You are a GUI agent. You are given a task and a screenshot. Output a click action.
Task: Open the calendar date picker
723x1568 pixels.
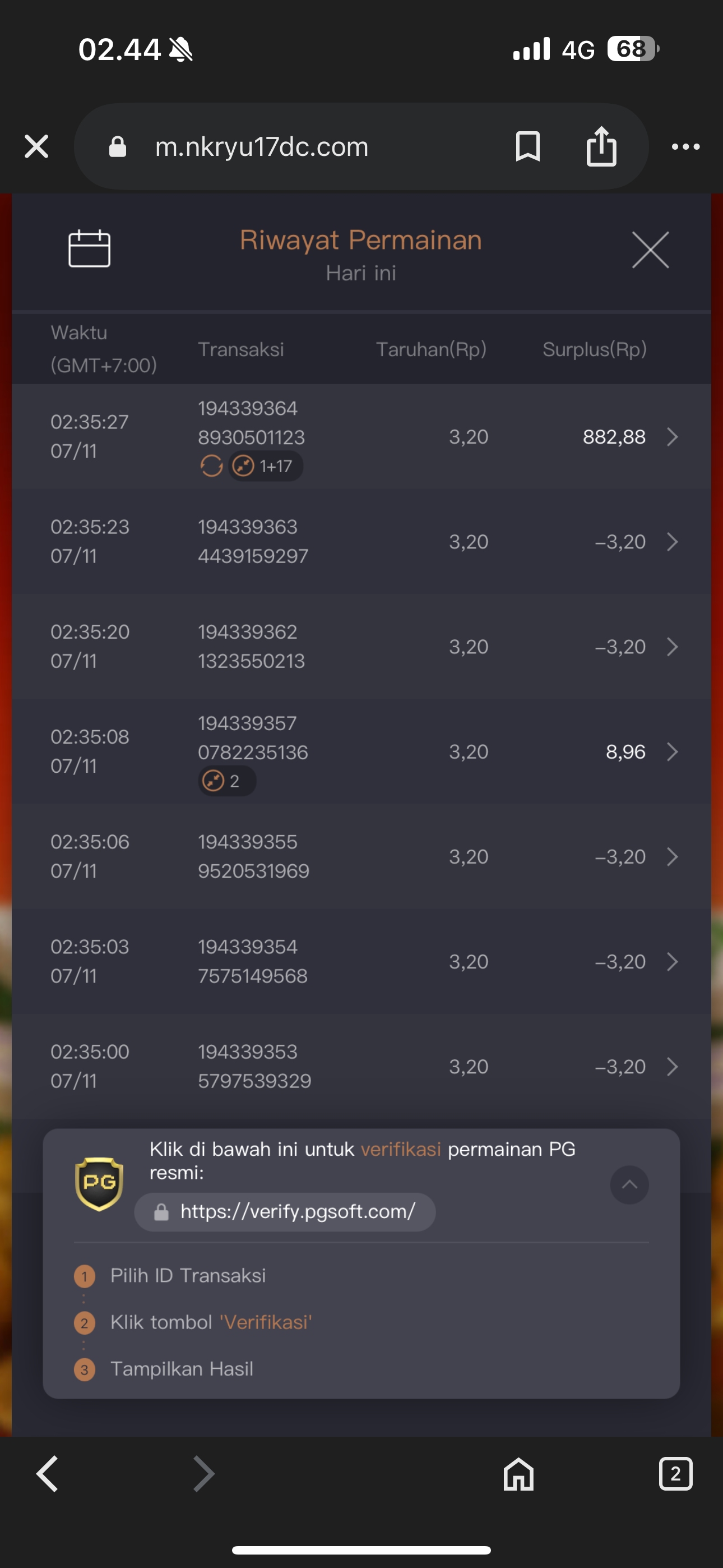tap(90, 249)
